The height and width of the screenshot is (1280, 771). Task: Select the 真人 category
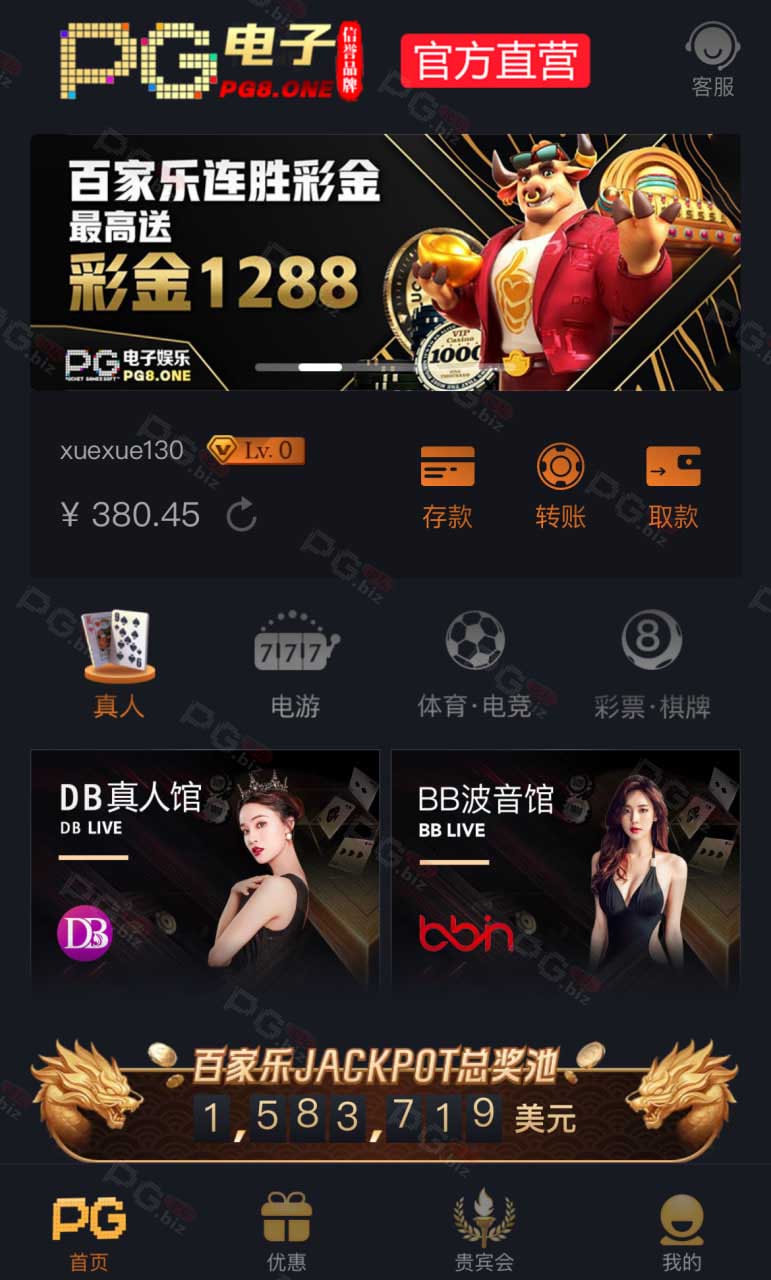119,665
